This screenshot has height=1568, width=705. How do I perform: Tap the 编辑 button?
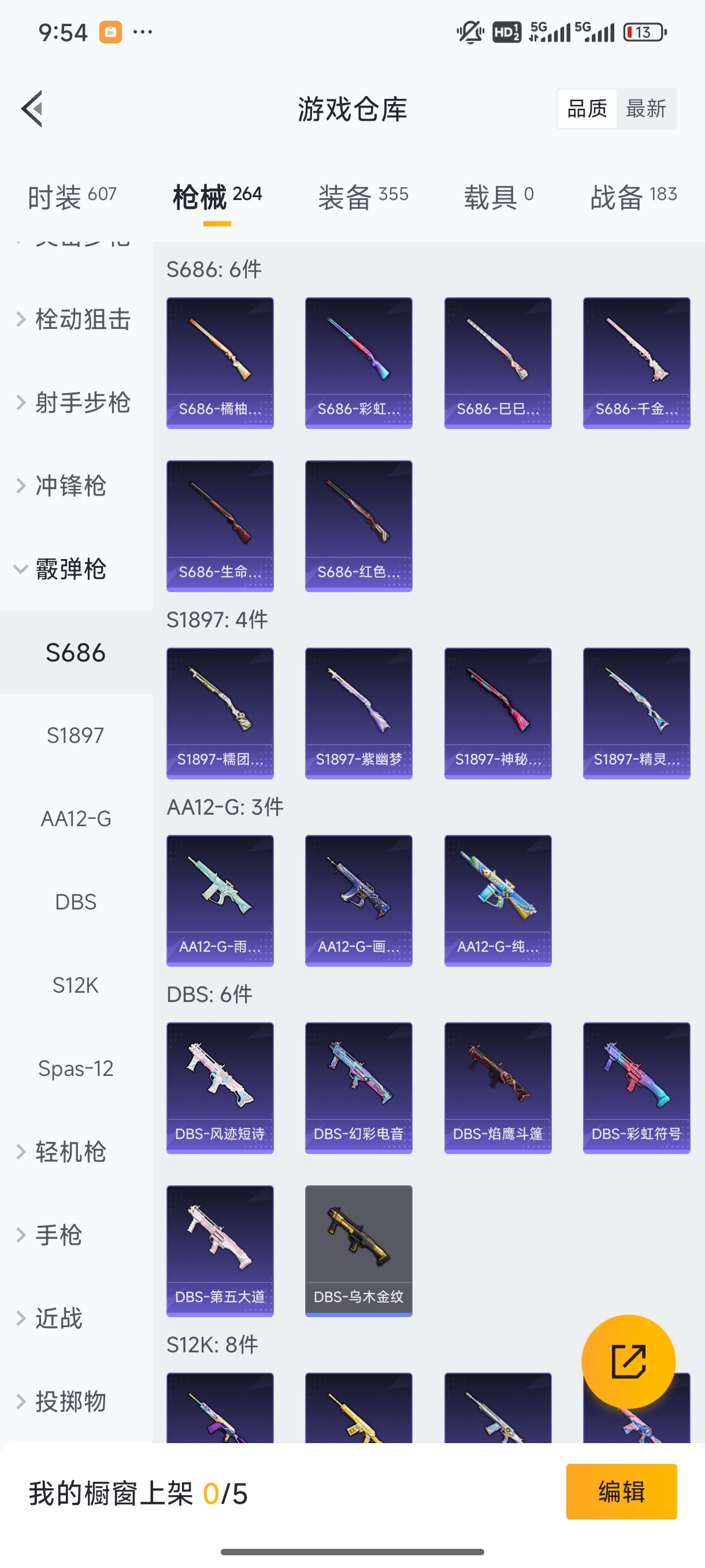tap(621, 1491)
